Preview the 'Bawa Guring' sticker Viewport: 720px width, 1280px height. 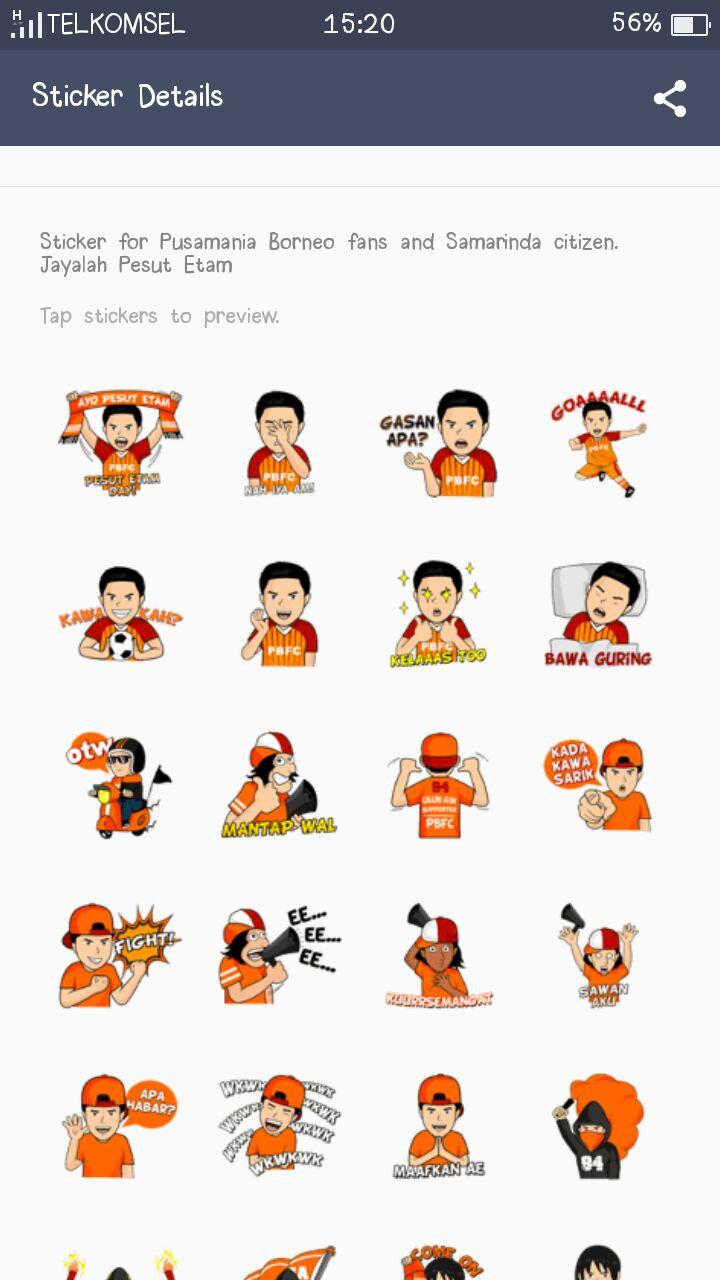click(x=600, y=614)
